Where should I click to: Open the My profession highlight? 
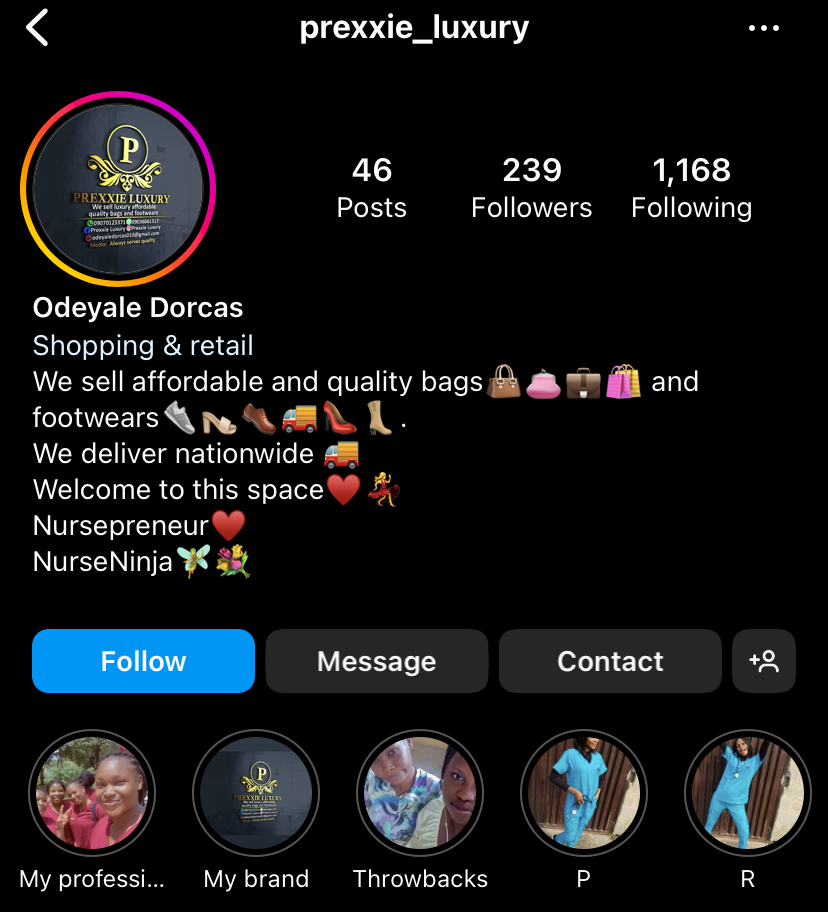[x=92, y=793]
